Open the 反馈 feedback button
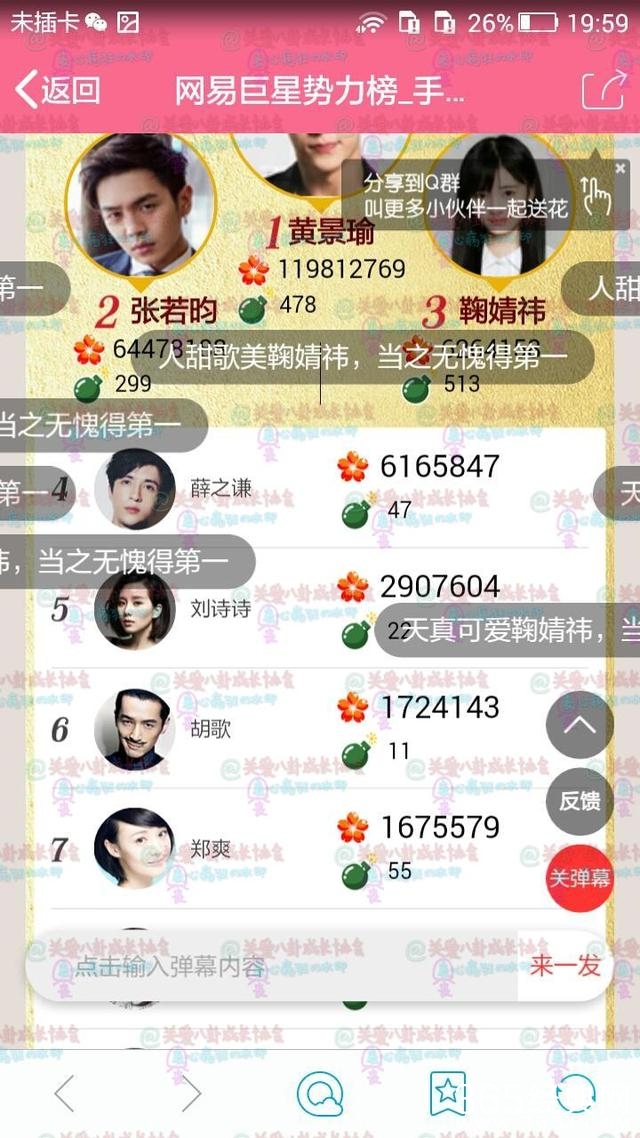Image resolution: width=640 pixels, height=1138 pixels. click(x=579, y=801)
